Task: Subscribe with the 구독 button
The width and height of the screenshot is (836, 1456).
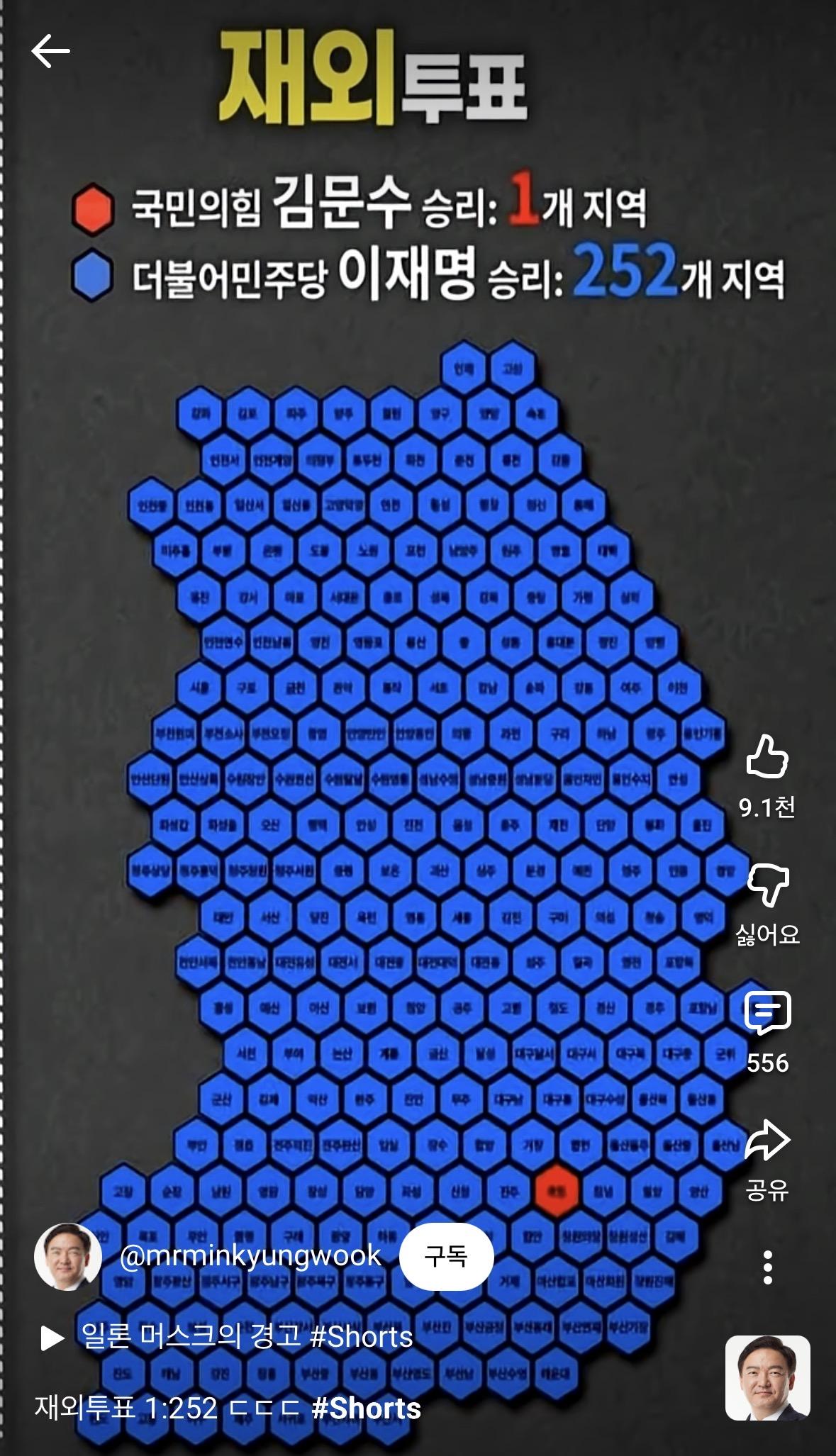Action: point(446,1257)
